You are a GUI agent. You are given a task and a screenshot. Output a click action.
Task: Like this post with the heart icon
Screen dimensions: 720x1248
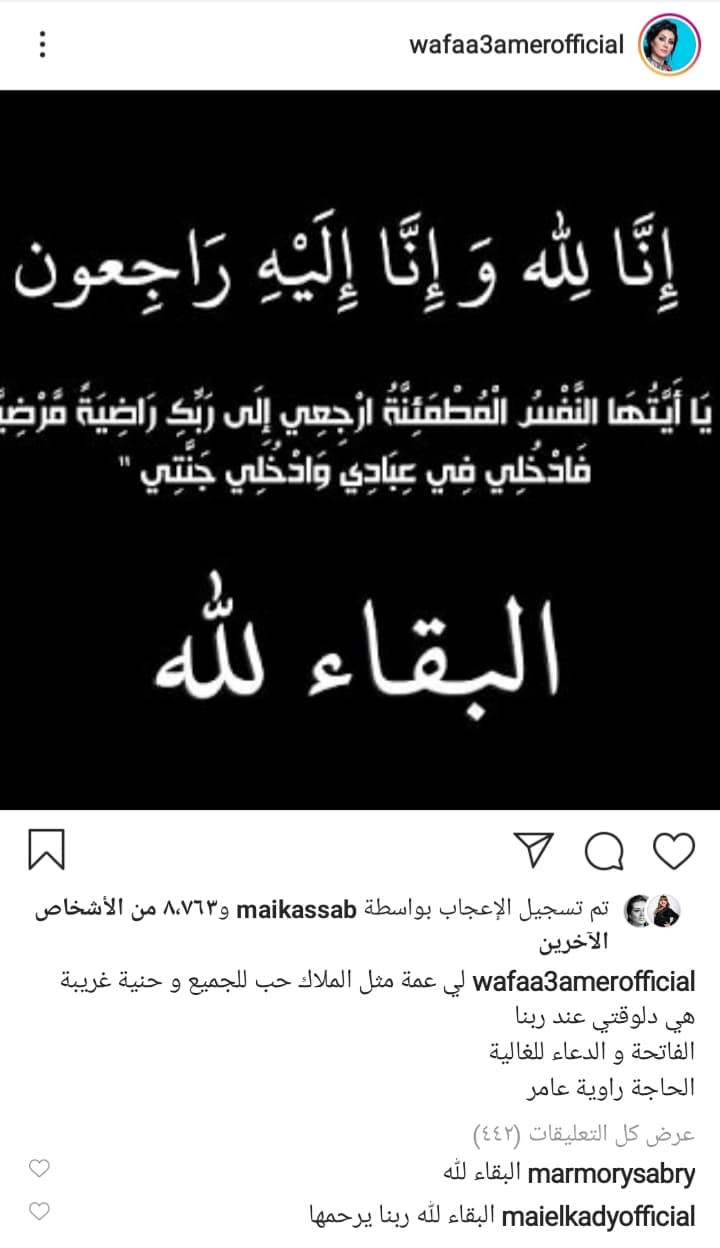[673, 851]
